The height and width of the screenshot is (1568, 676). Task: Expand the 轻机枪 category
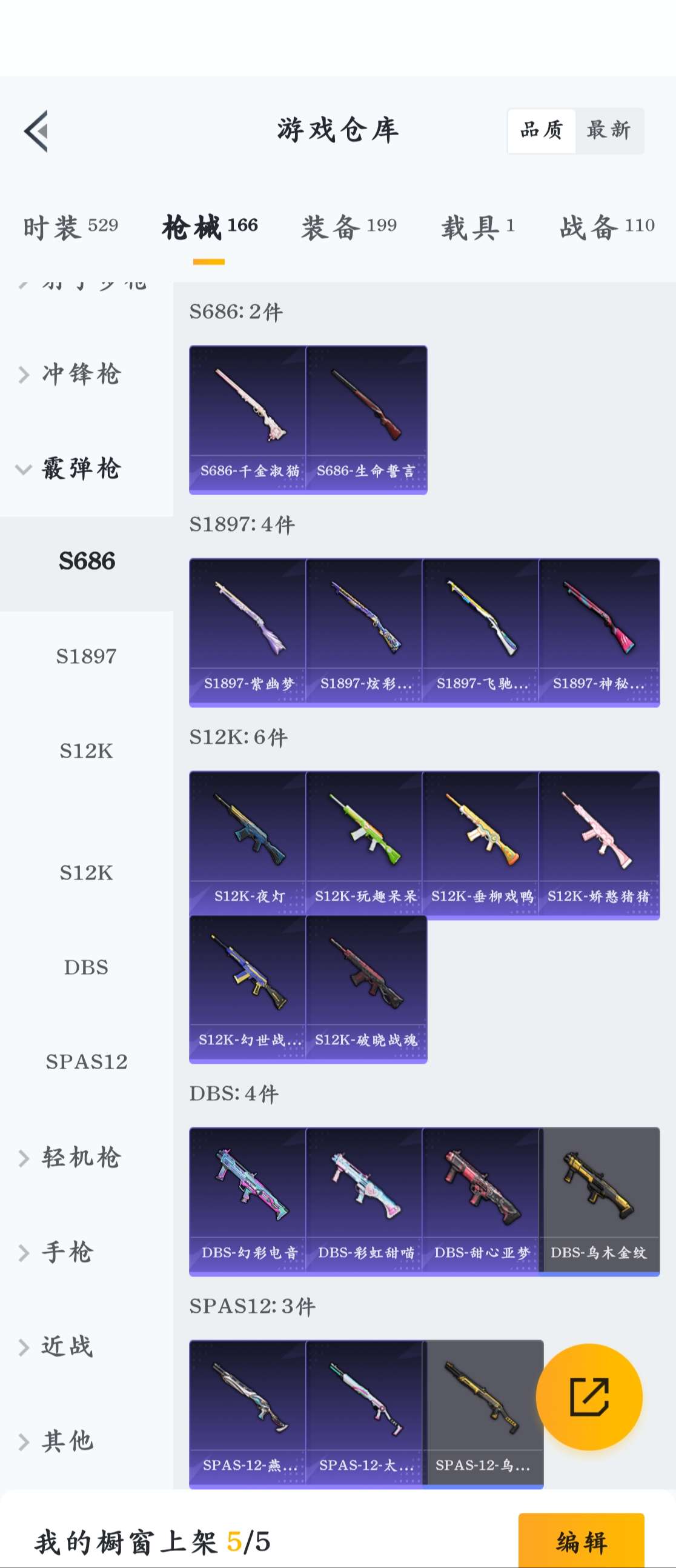(x=81, y=1158)
